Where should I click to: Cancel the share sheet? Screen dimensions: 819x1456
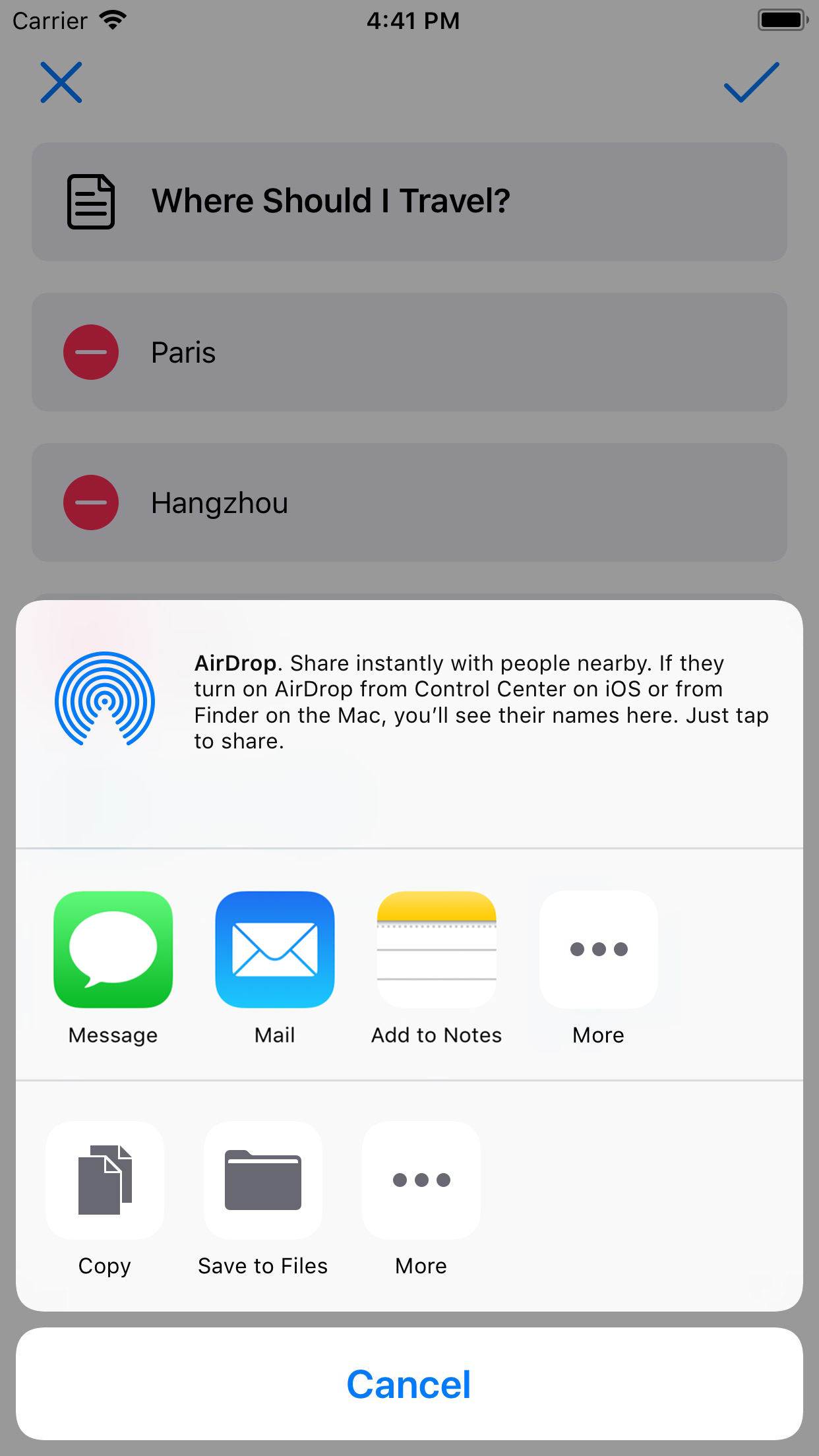[x=409, y=1383]
